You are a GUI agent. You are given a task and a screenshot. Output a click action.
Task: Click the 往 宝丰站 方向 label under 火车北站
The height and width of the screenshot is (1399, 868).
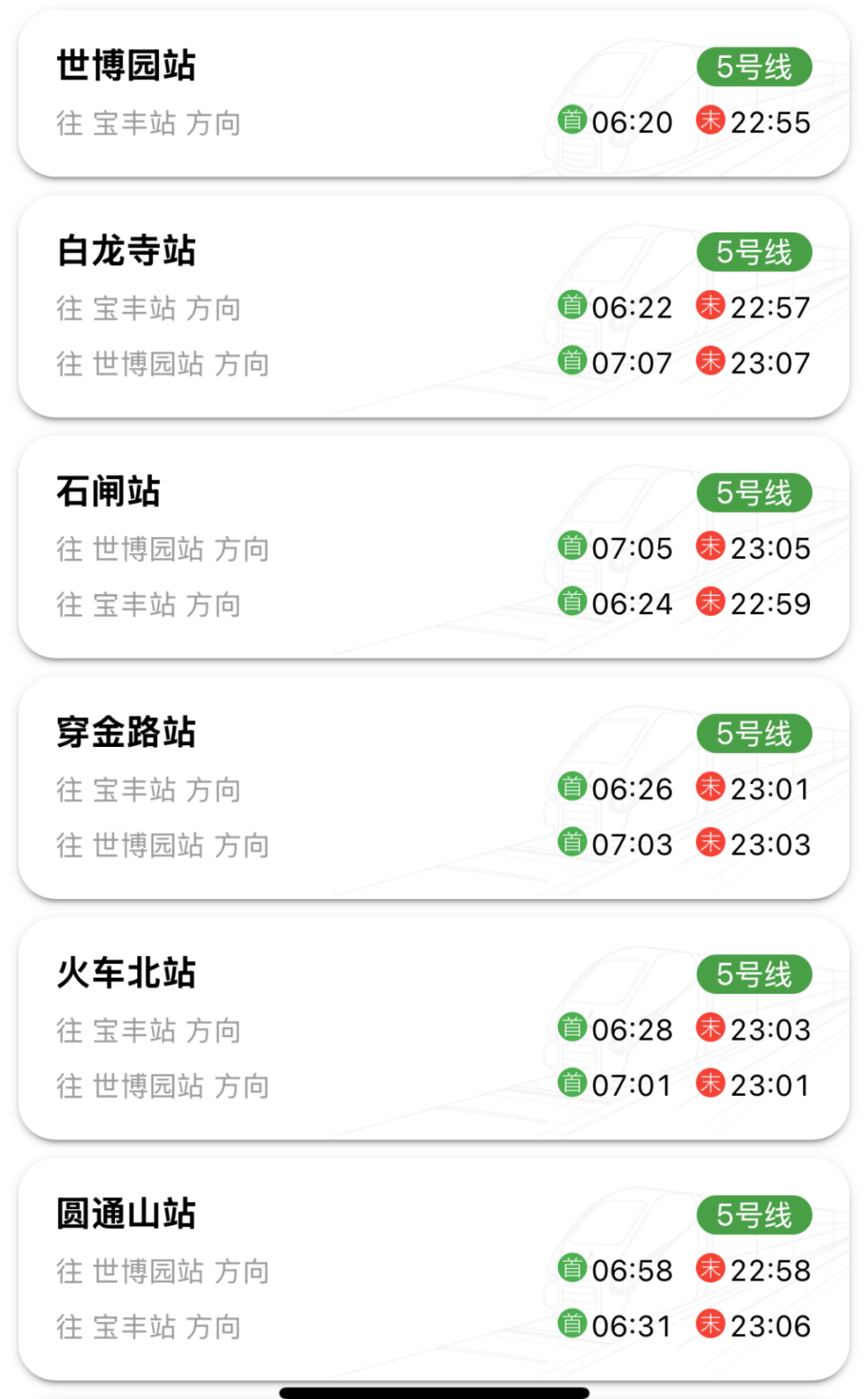(146, 1029)
